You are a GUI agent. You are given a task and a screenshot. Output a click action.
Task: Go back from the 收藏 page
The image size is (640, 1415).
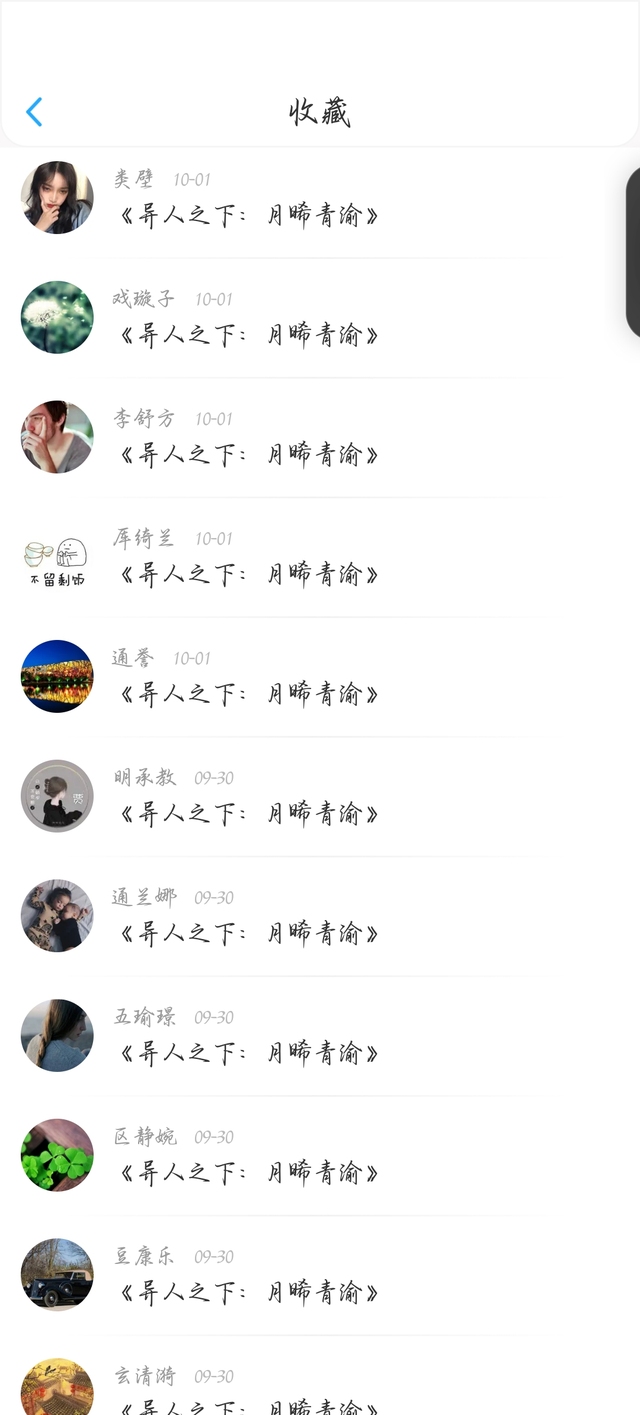[34, 112]
